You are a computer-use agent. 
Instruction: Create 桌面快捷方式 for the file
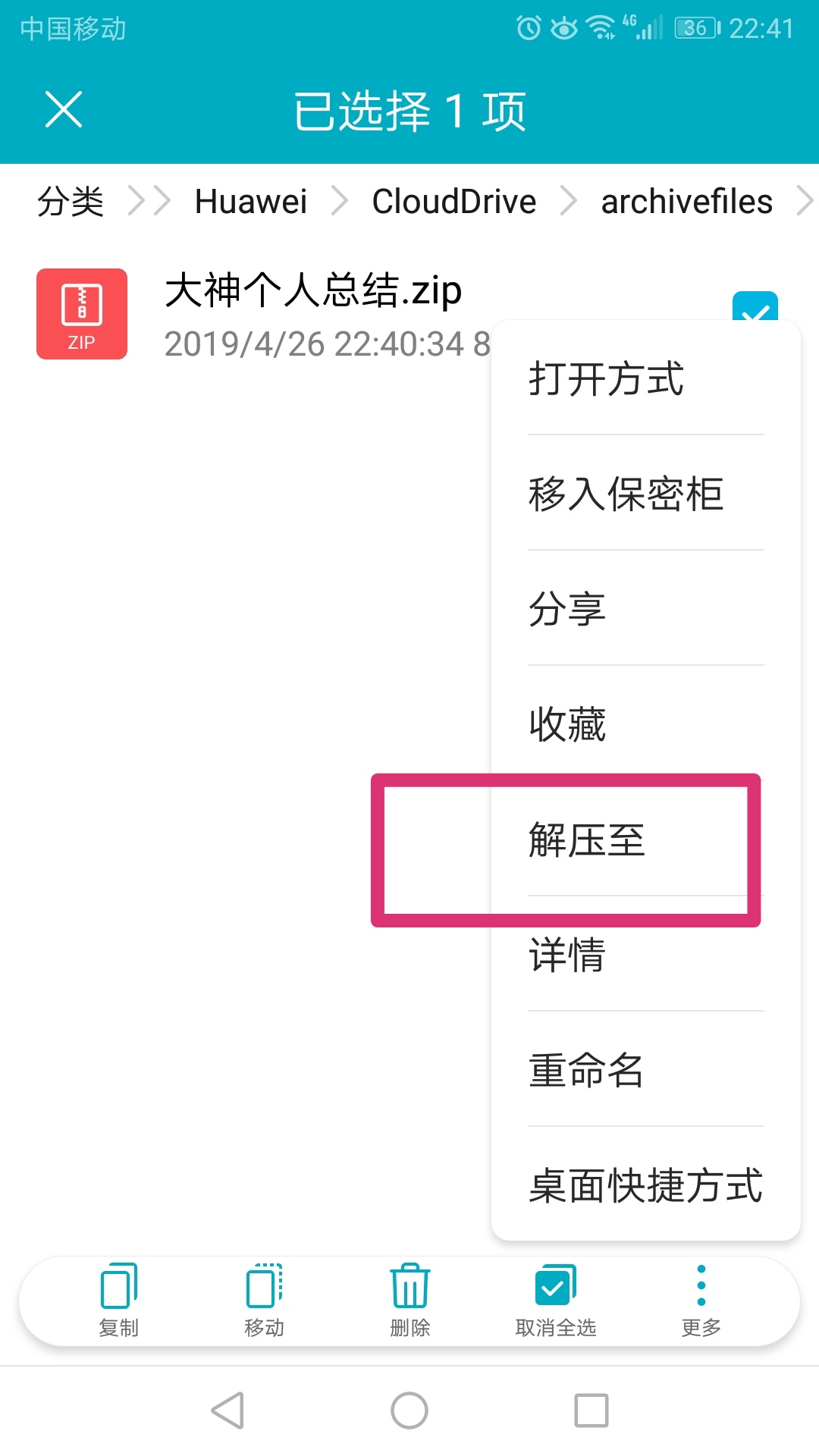645,1185
